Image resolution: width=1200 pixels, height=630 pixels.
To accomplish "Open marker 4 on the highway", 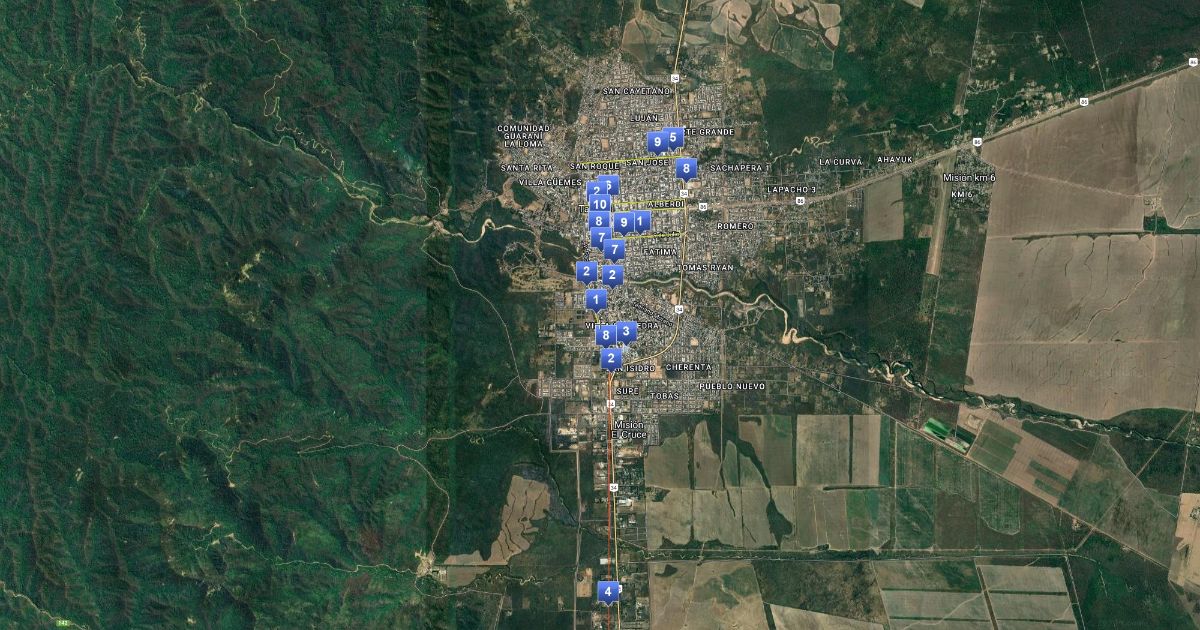I will [607, 591].
